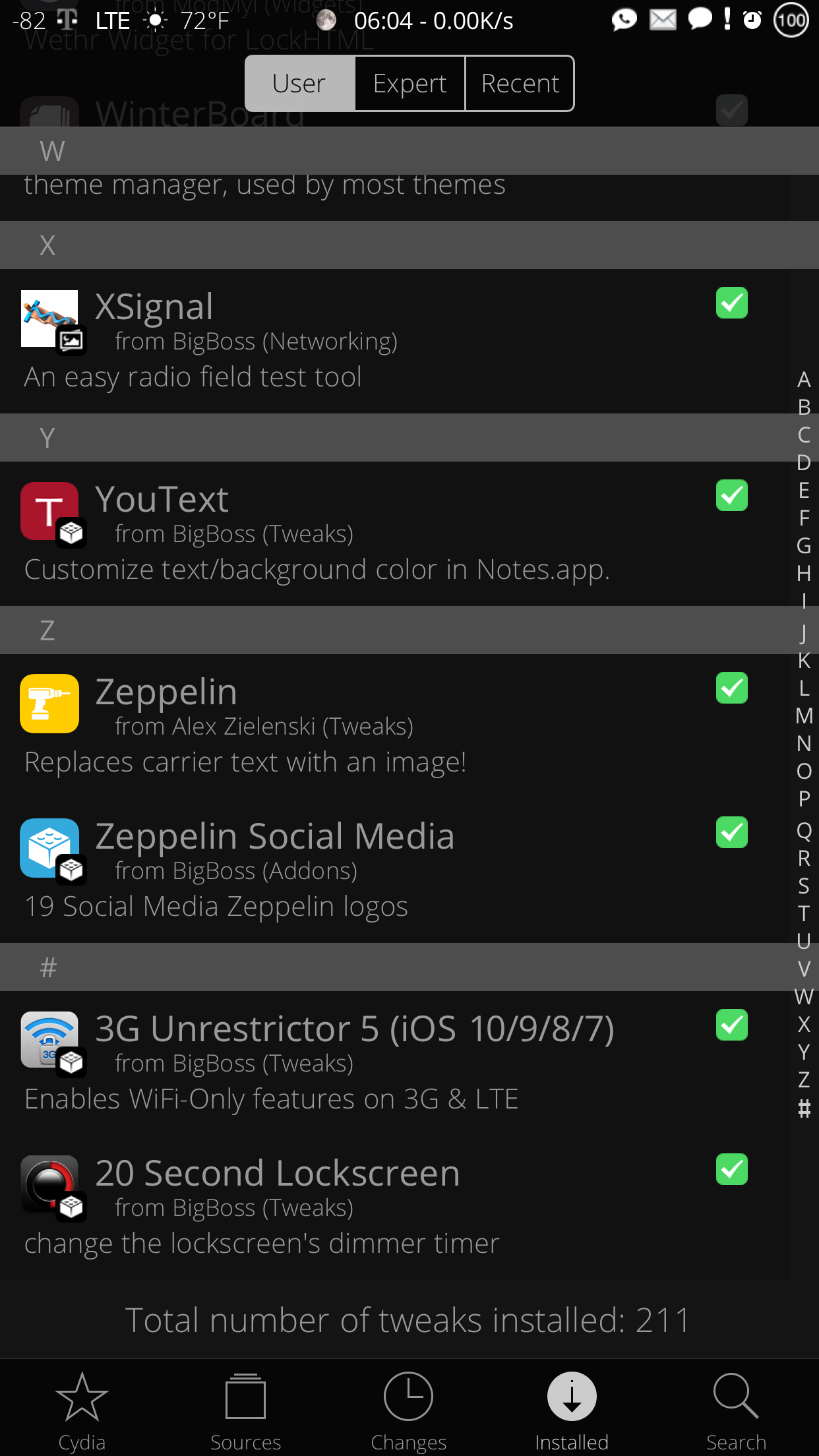The height and width of the screenshot is (1456, 819).
Task: Select the User segment
Action: 299,84
